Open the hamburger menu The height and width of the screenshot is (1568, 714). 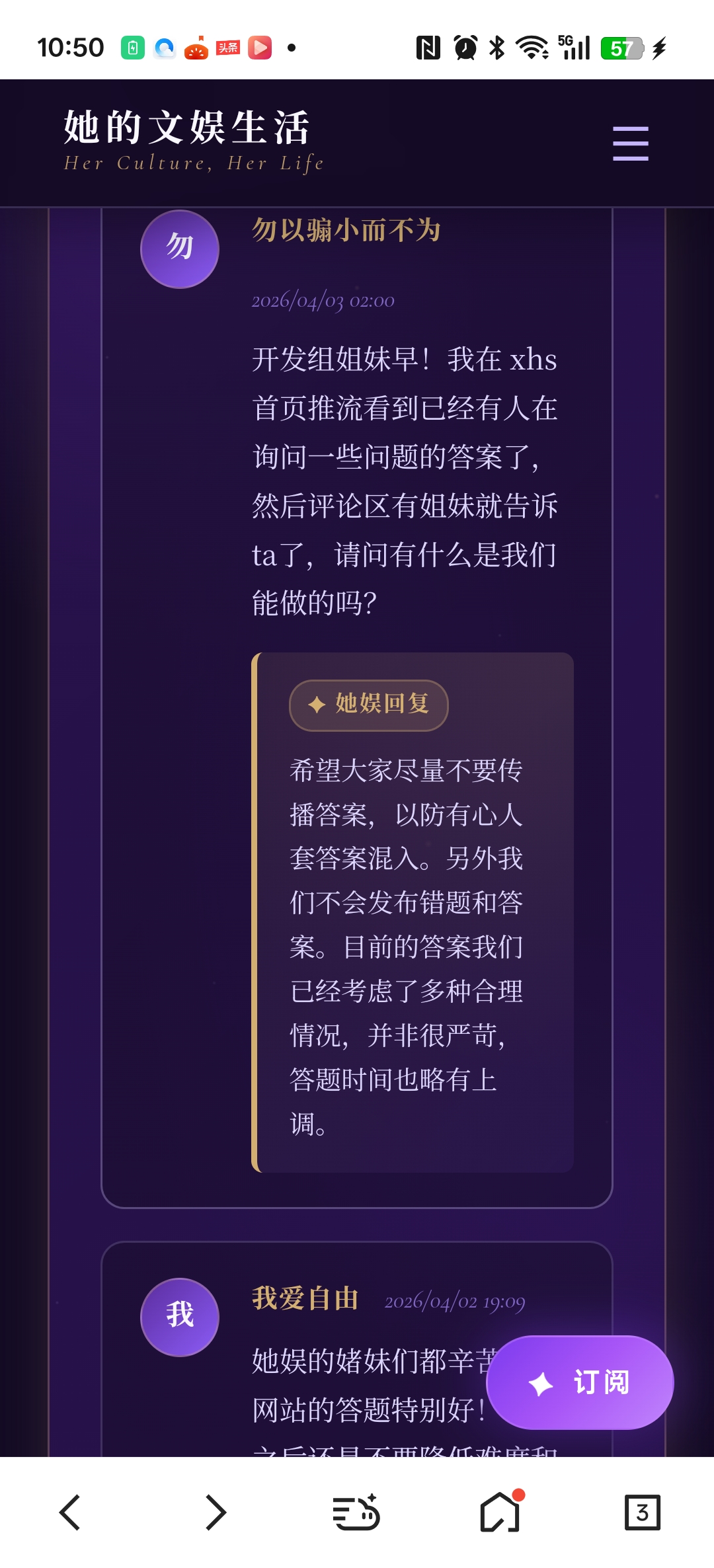(630, 143)
